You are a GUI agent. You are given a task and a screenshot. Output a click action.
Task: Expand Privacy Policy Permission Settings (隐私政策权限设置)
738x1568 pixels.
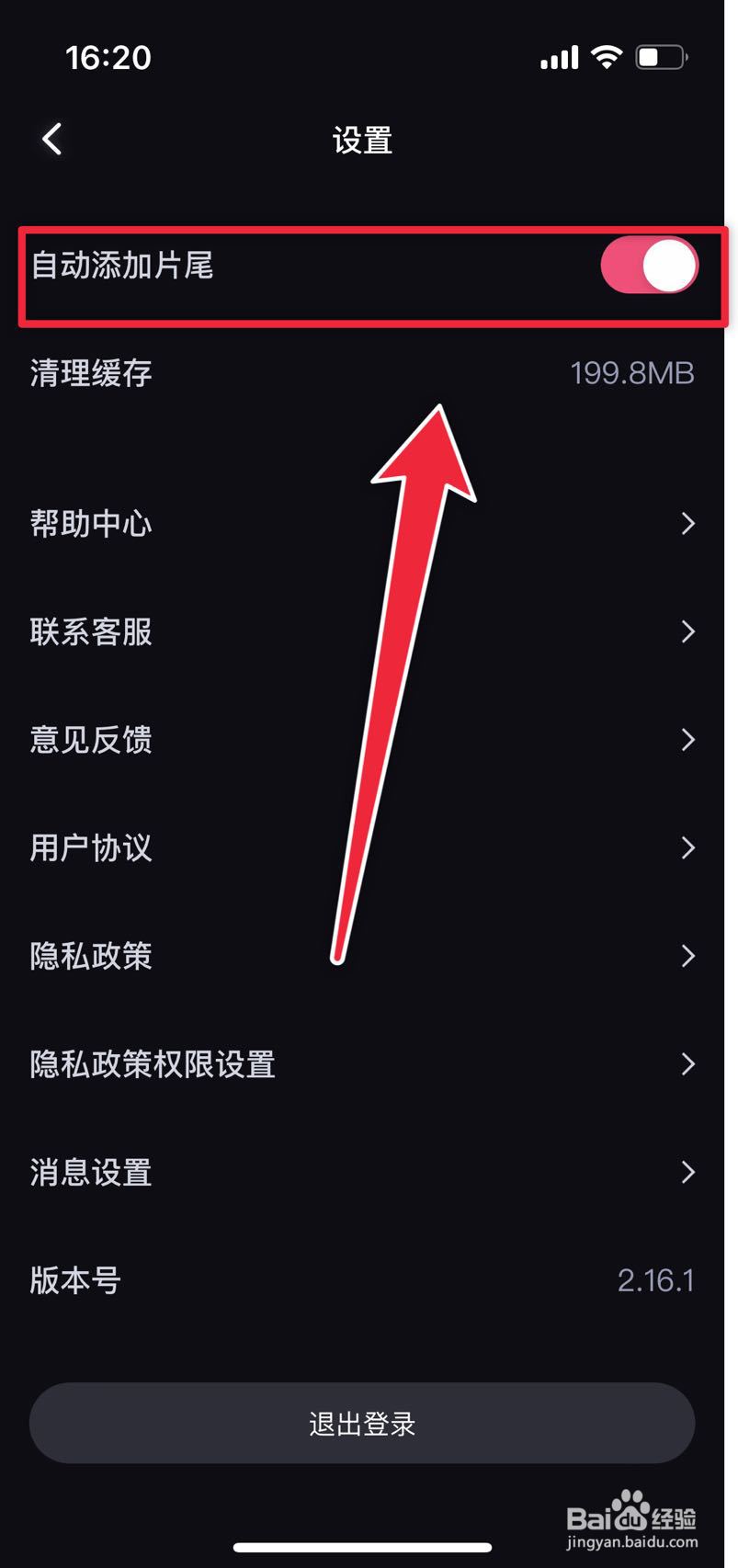point(688,1064)
